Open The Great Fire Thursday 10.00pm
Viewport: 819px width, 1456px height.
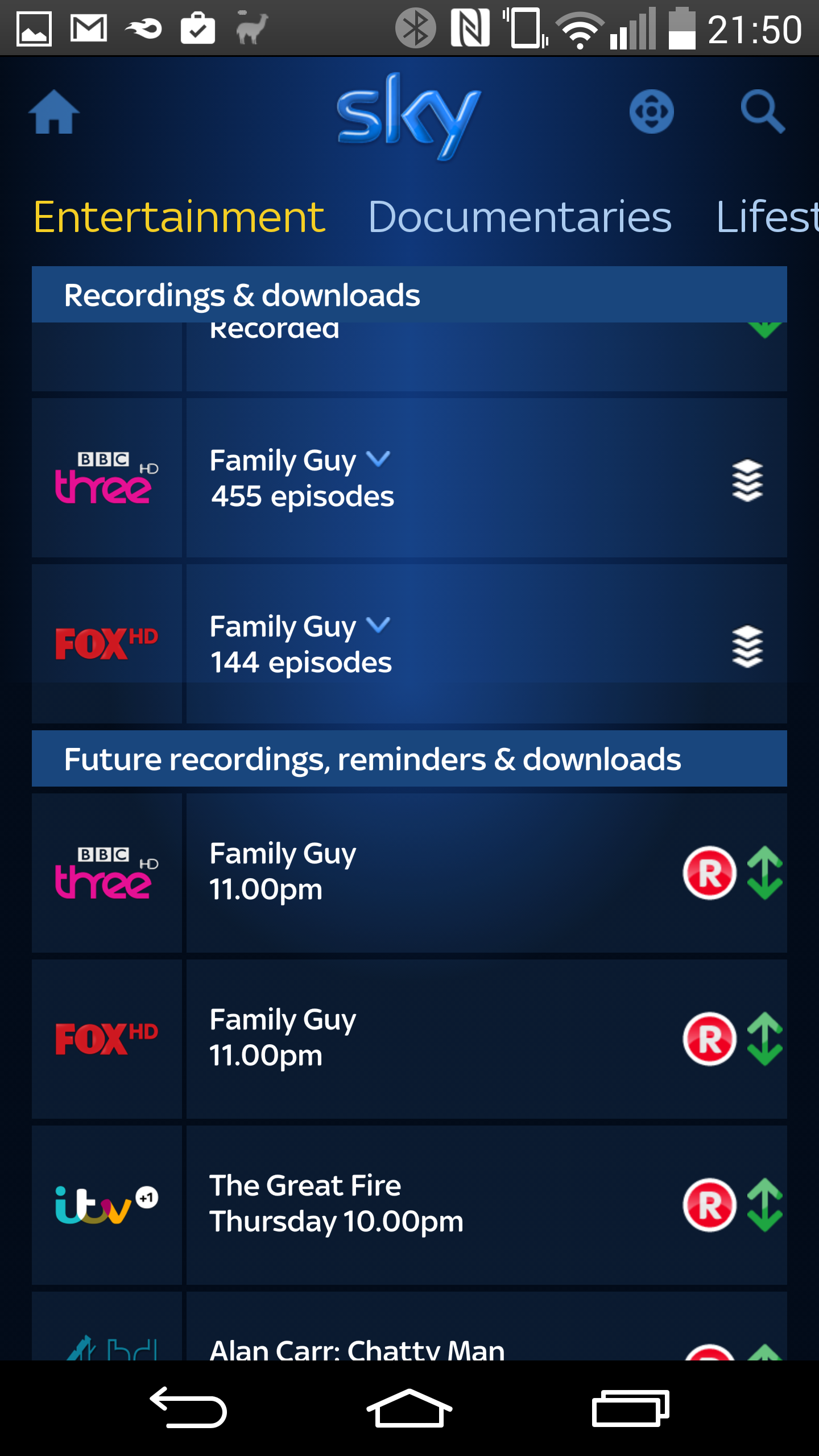pos(409,1205)
